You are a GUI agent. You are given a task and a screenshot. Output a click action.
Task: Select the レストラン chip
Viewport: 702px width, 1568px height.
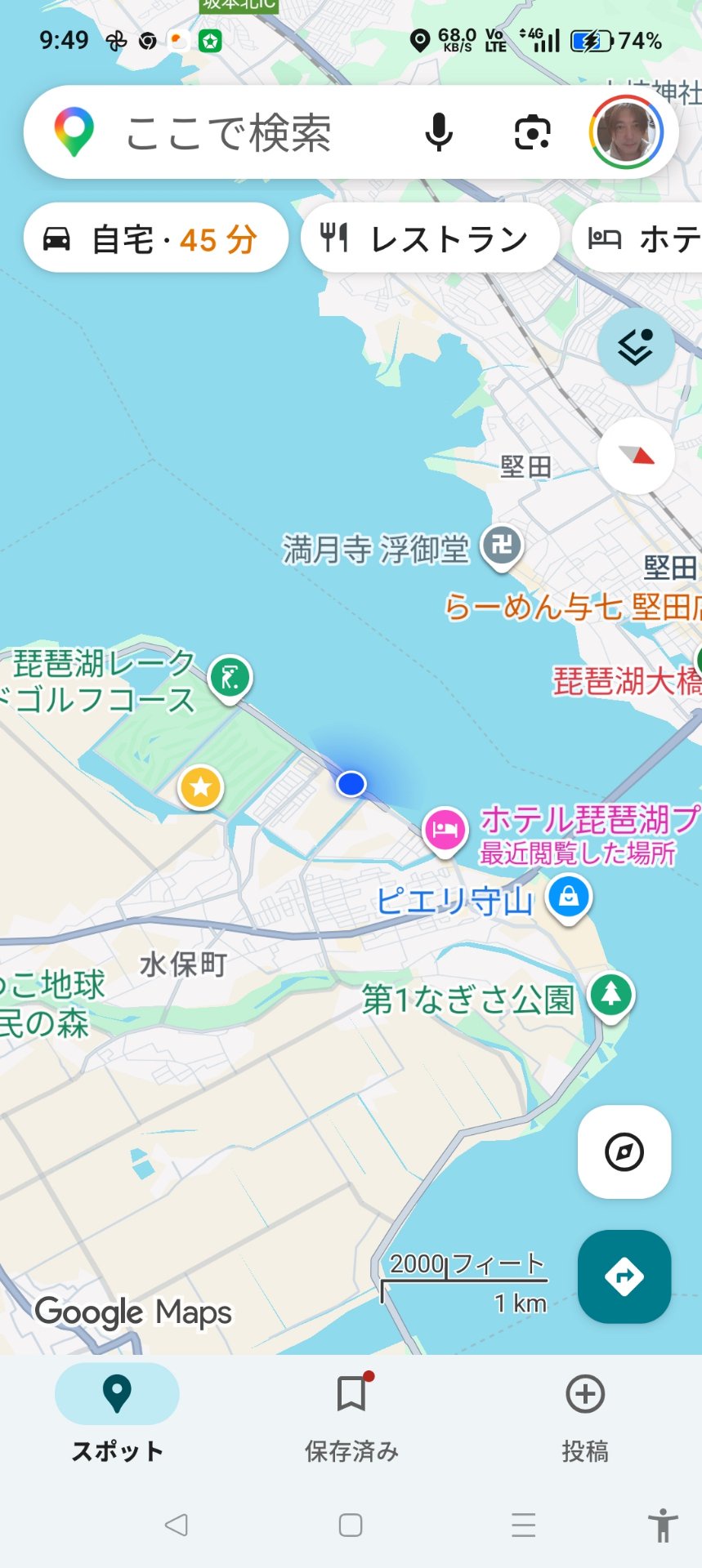pos(430,238)
